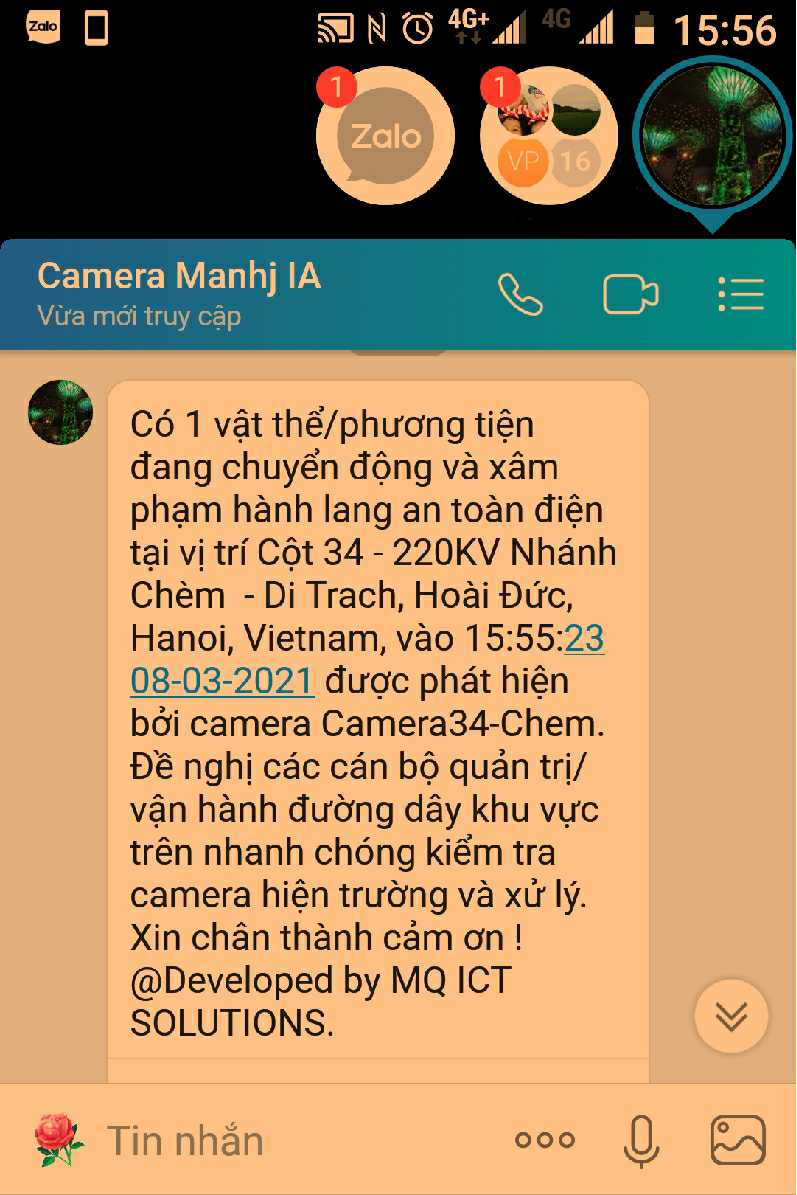Start a voice call with Camera Manhj IA
Viewport: 797px width, 1195px height.
point(520,294)
